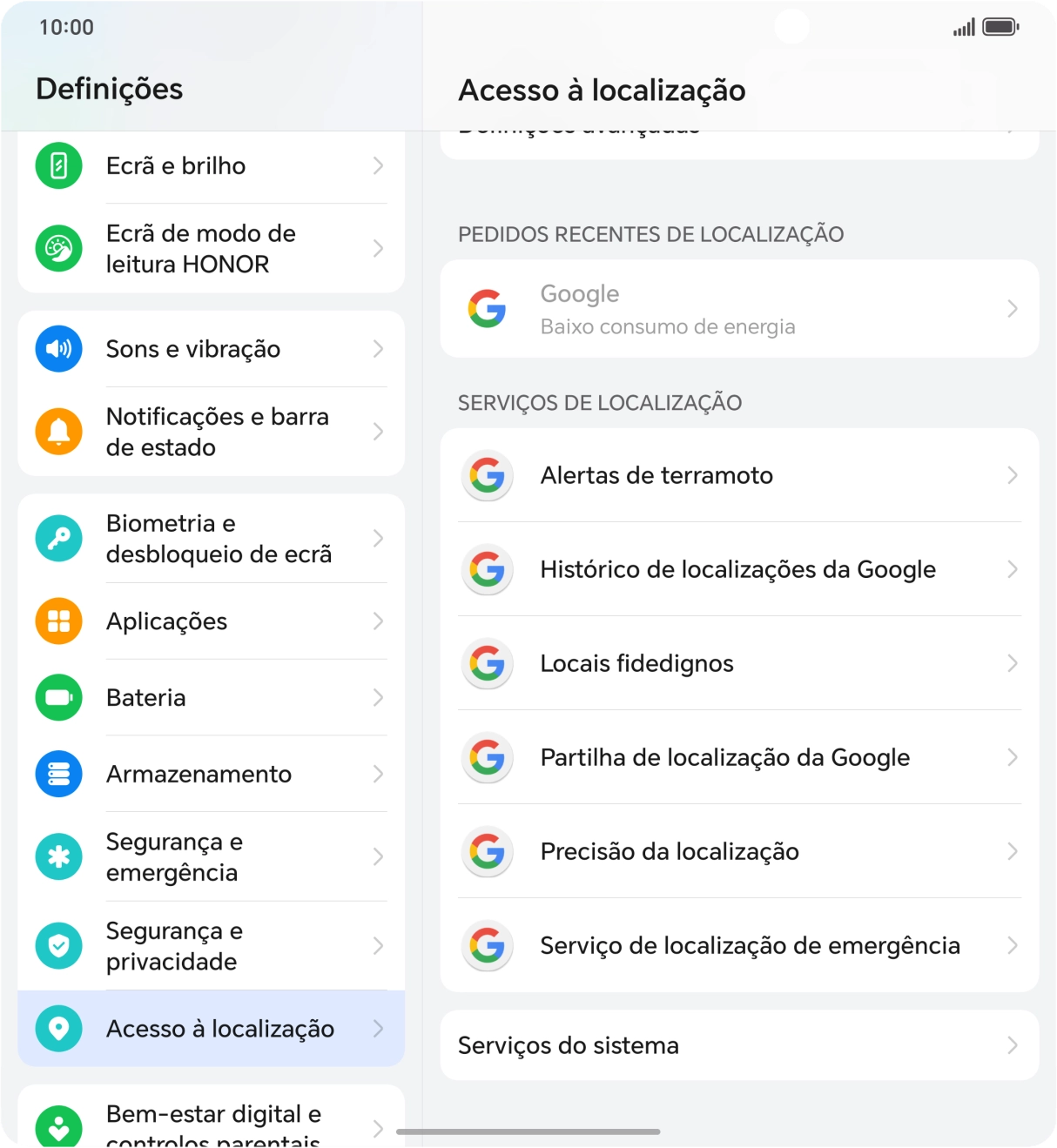Click the Bateria battery icon

pos(57,697)
